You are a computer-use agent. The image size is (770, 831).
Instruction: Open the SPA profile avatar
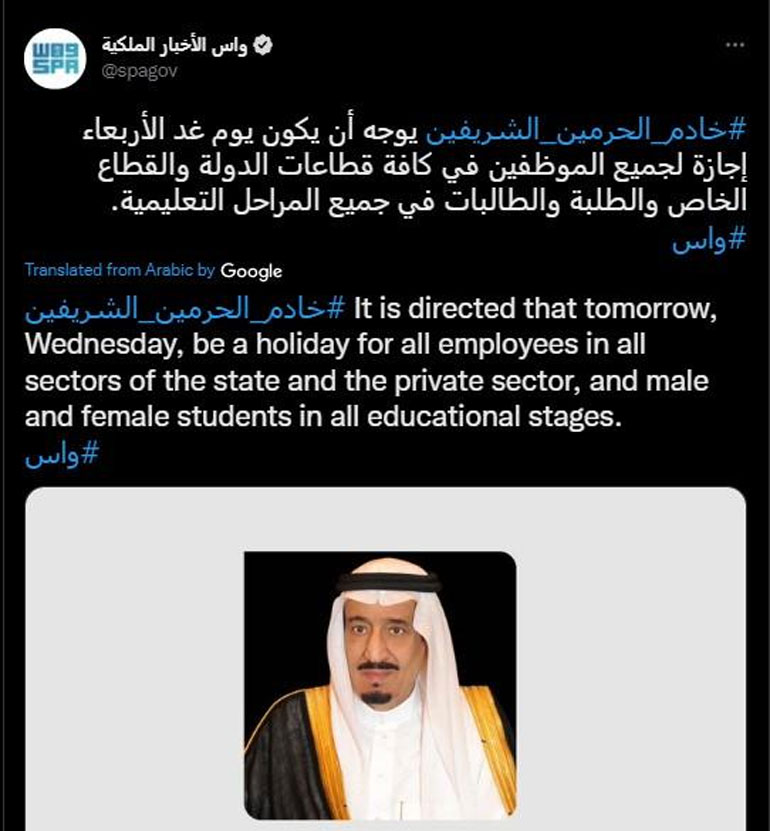point(55,58)
